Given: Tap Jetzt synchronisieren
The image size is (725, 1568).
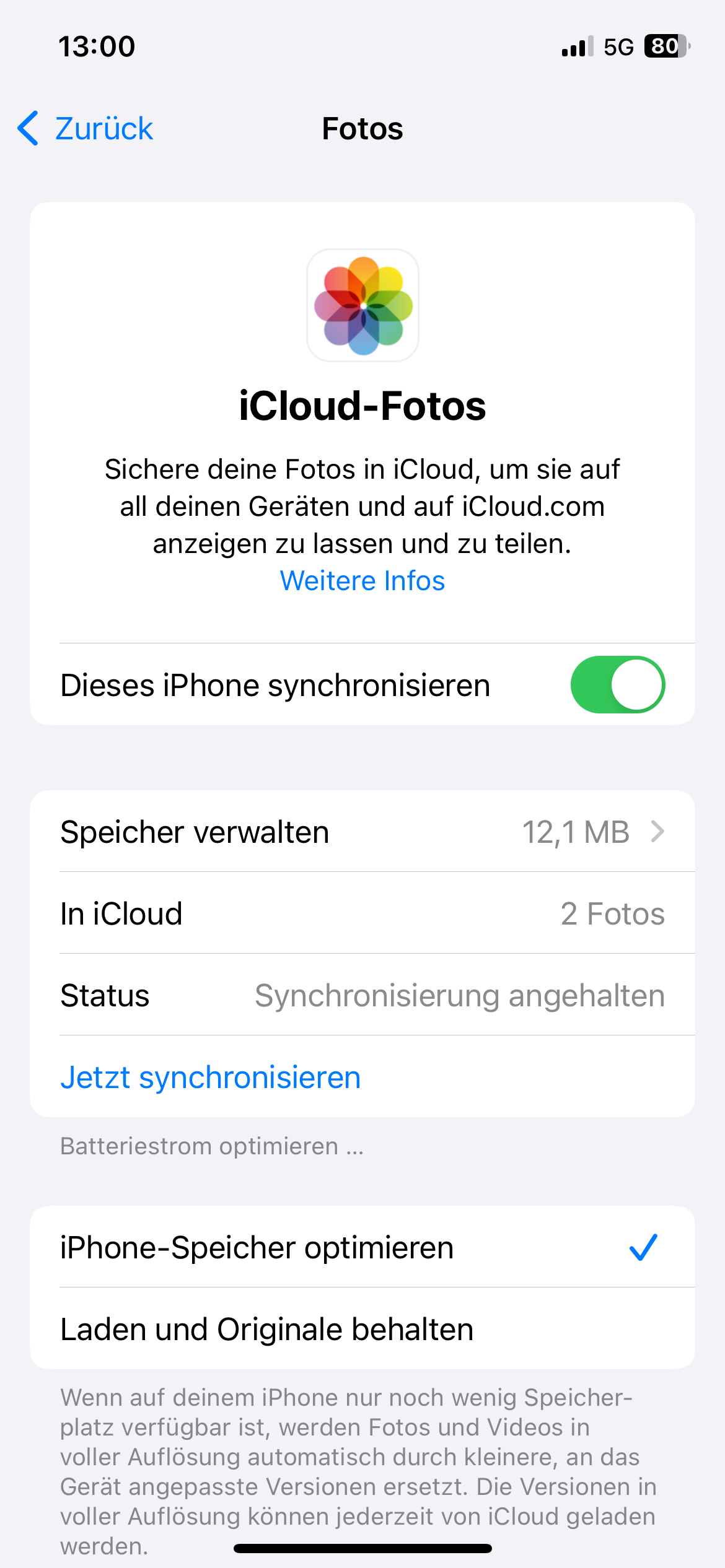Looking at the screenshot, I should [211, 1077].
